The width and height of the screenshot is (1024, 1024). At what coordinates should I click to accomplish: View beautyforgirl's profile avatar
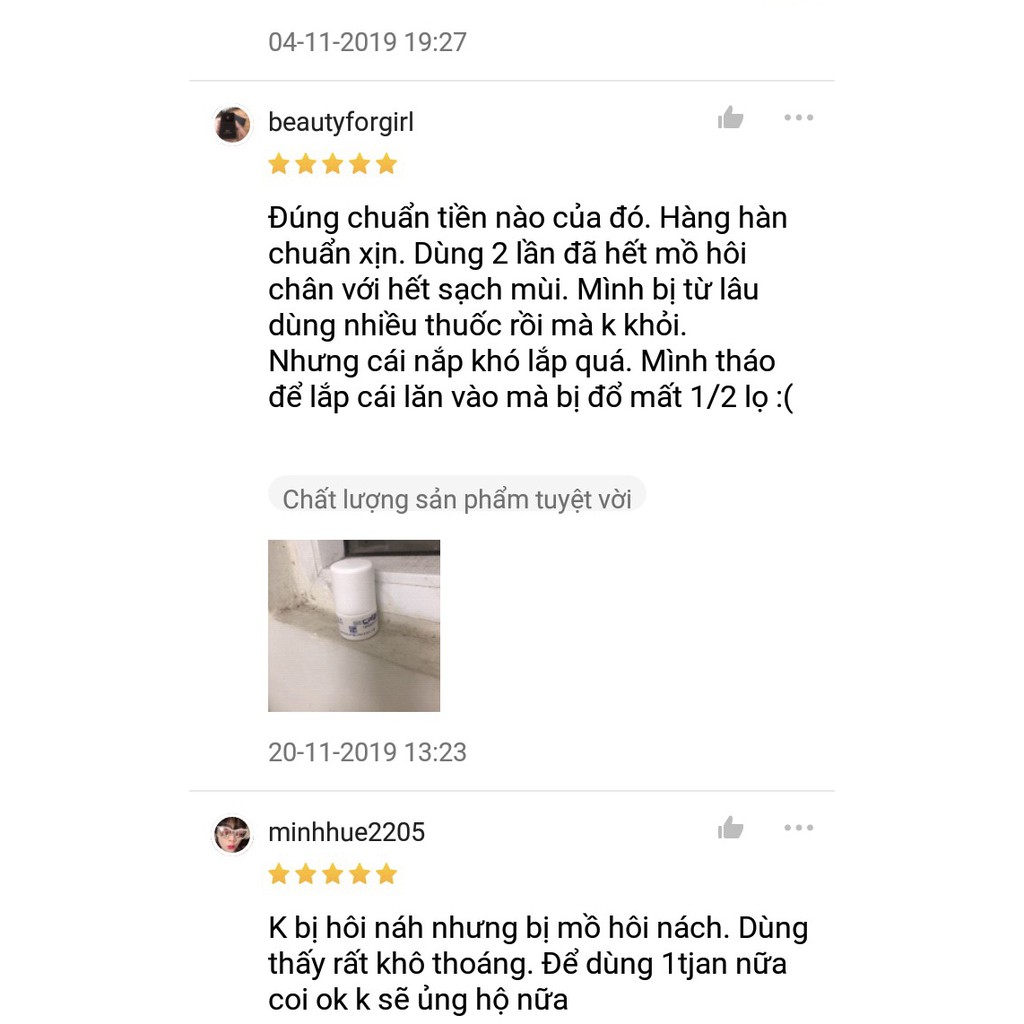click(x=232, y=125)
